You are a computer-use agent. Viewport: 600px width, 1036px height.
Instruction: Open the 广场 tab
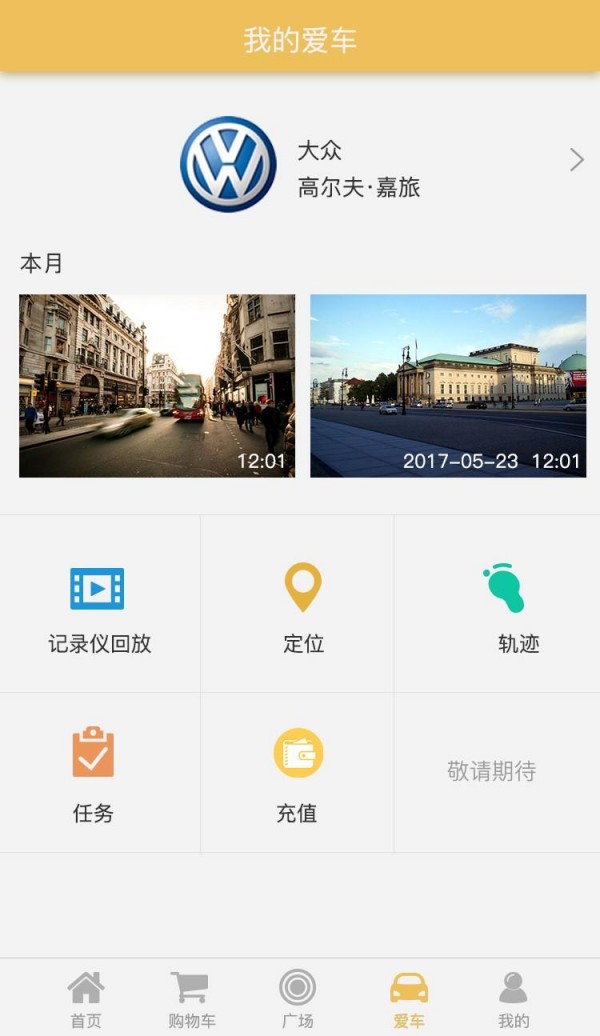click(x=297, y=999)
